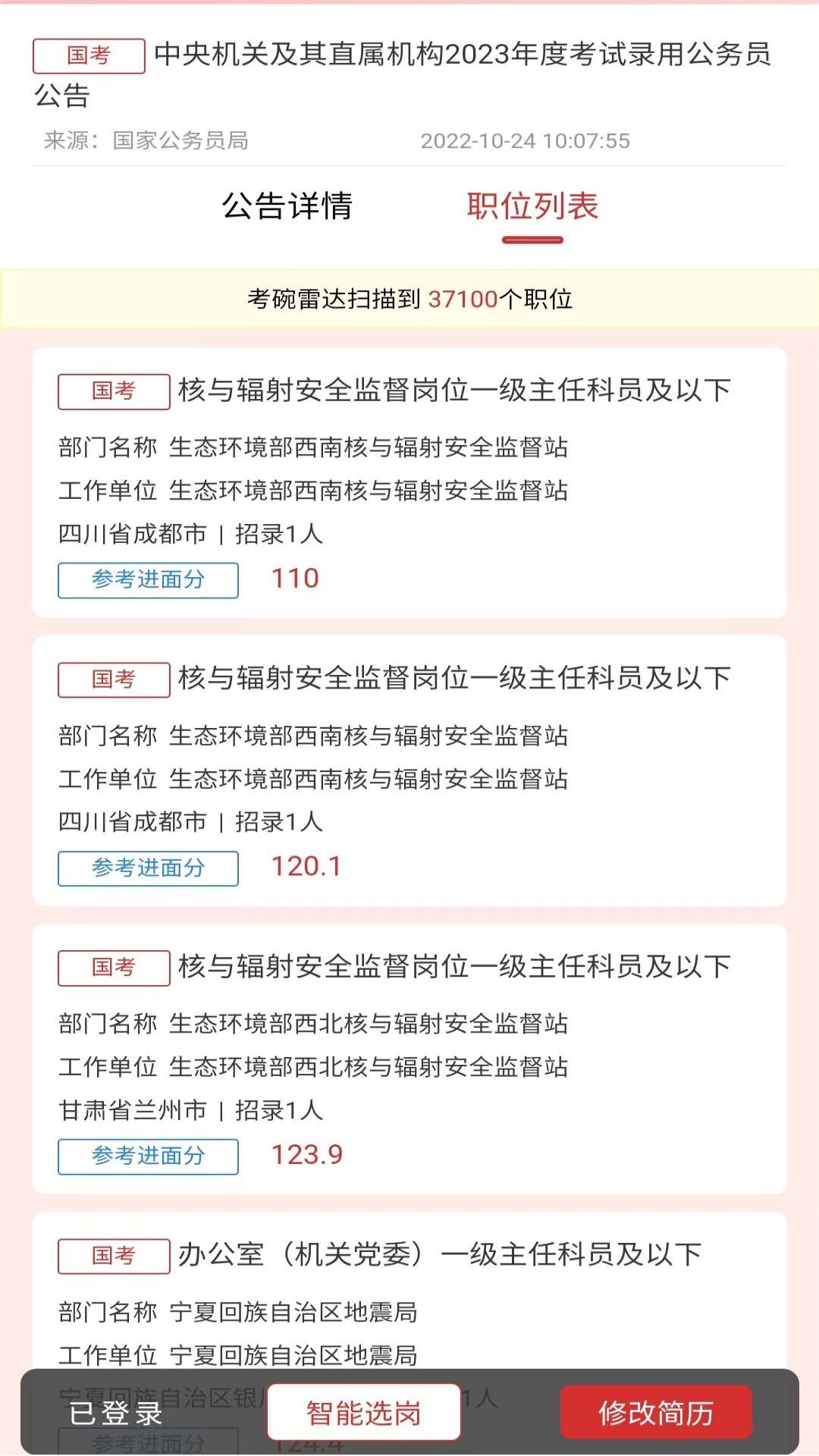This screenshot has width=819, height=1456.
Task: Open the position card with score 120.1
Action: (409, 758)
